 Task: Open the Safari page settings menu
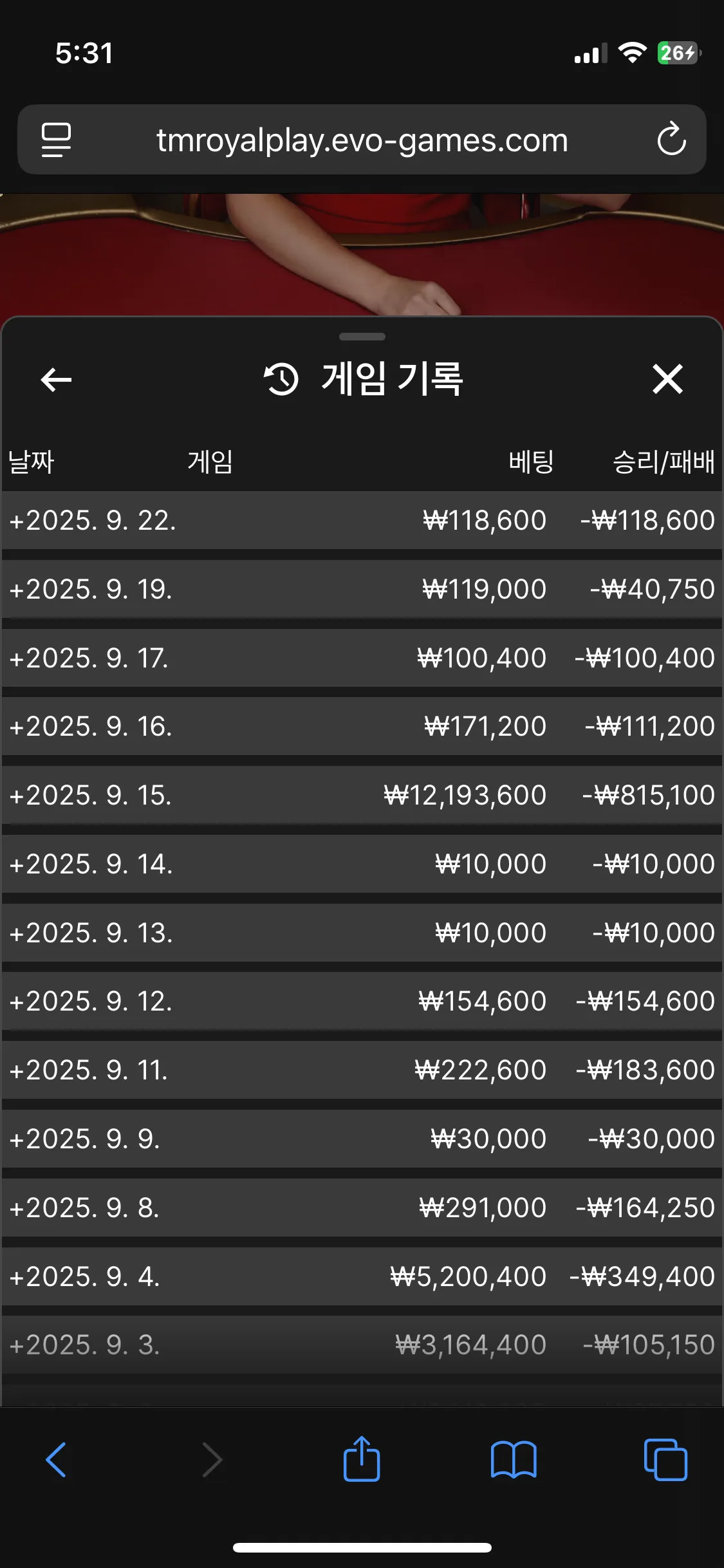tap(56, 140)
